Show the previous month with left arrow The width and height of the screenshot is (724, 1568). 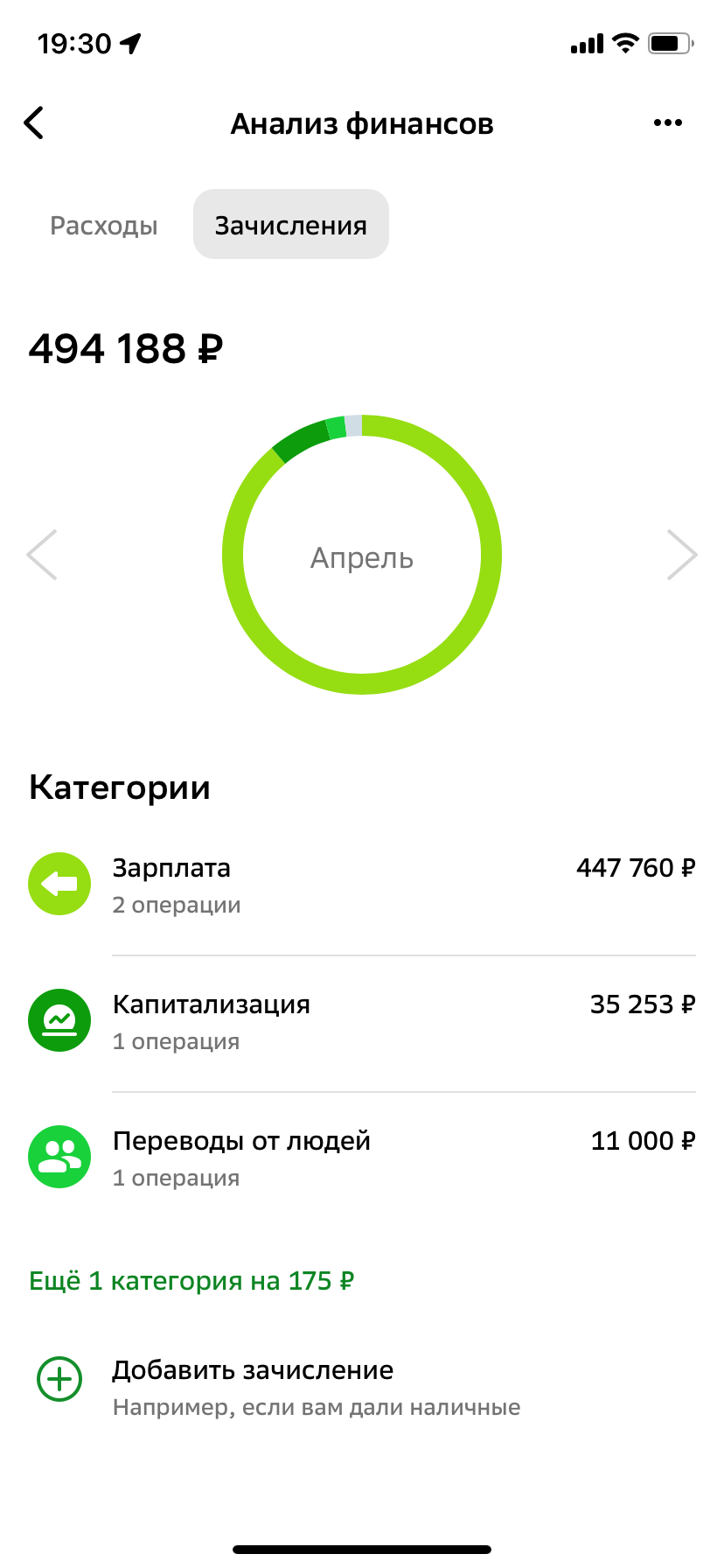[42, 555]
